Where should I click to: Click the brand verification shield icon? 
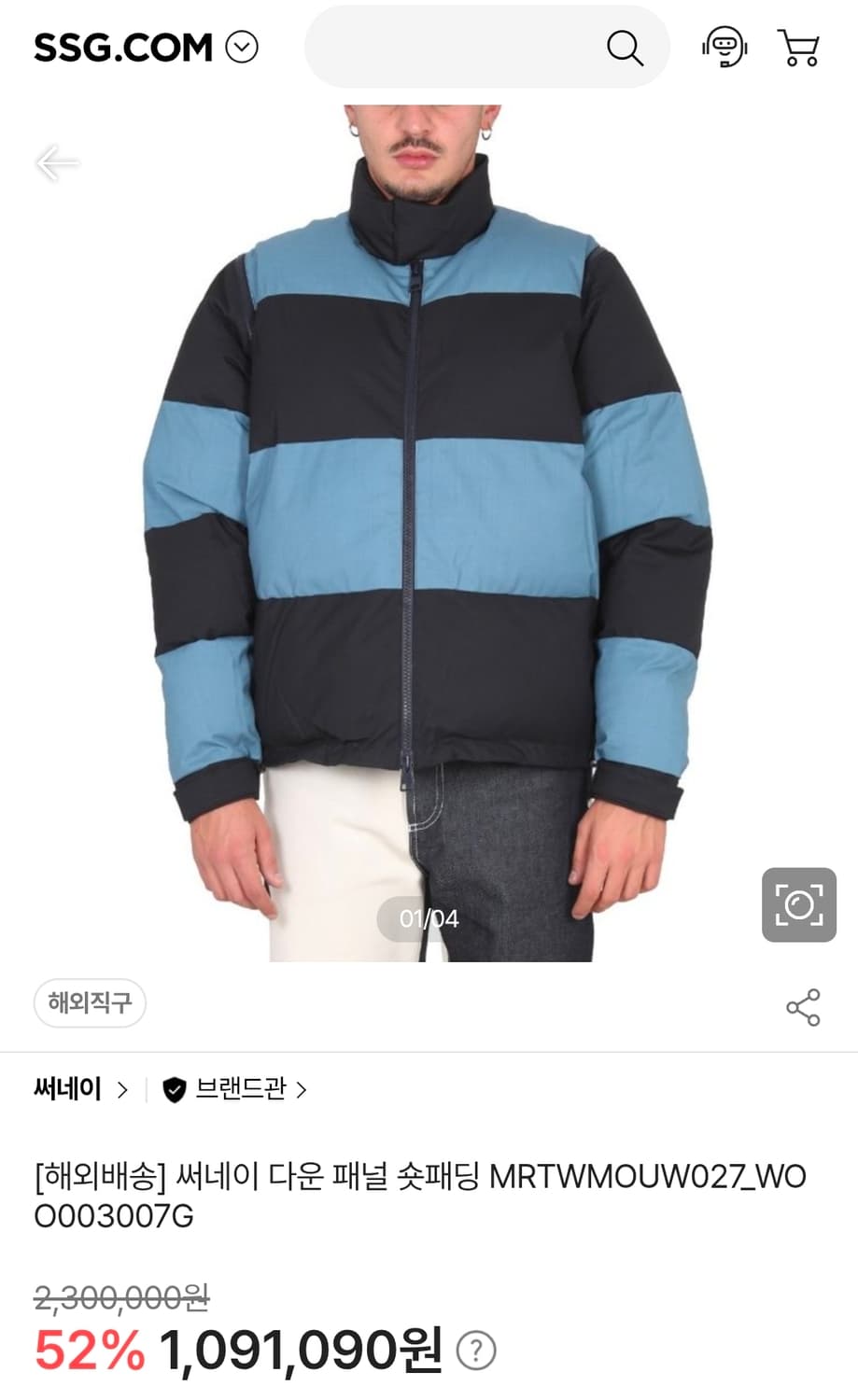click(x=176, y=1089)
